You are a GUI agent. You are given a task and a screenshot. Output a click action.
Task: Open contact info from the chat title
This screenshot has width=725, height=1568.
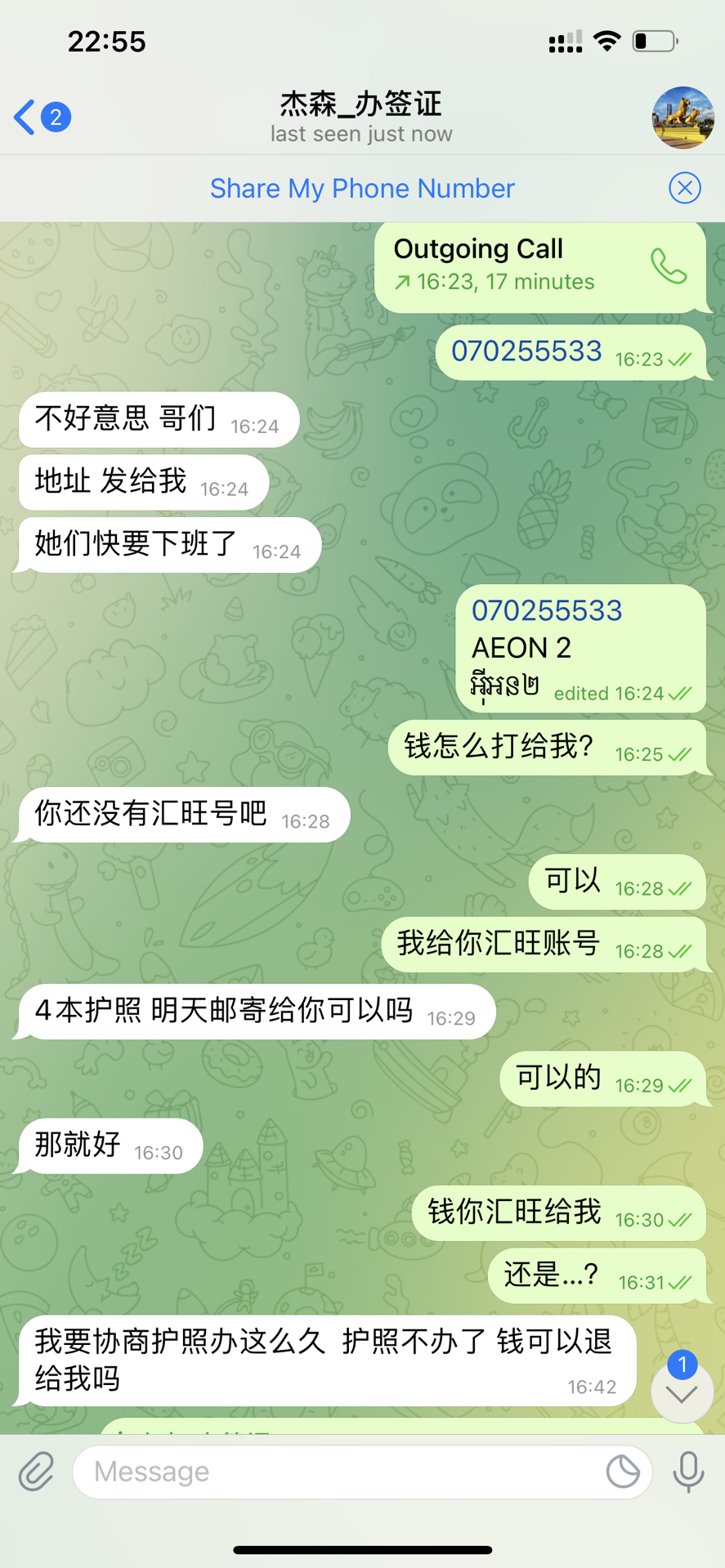click(361, 117)
